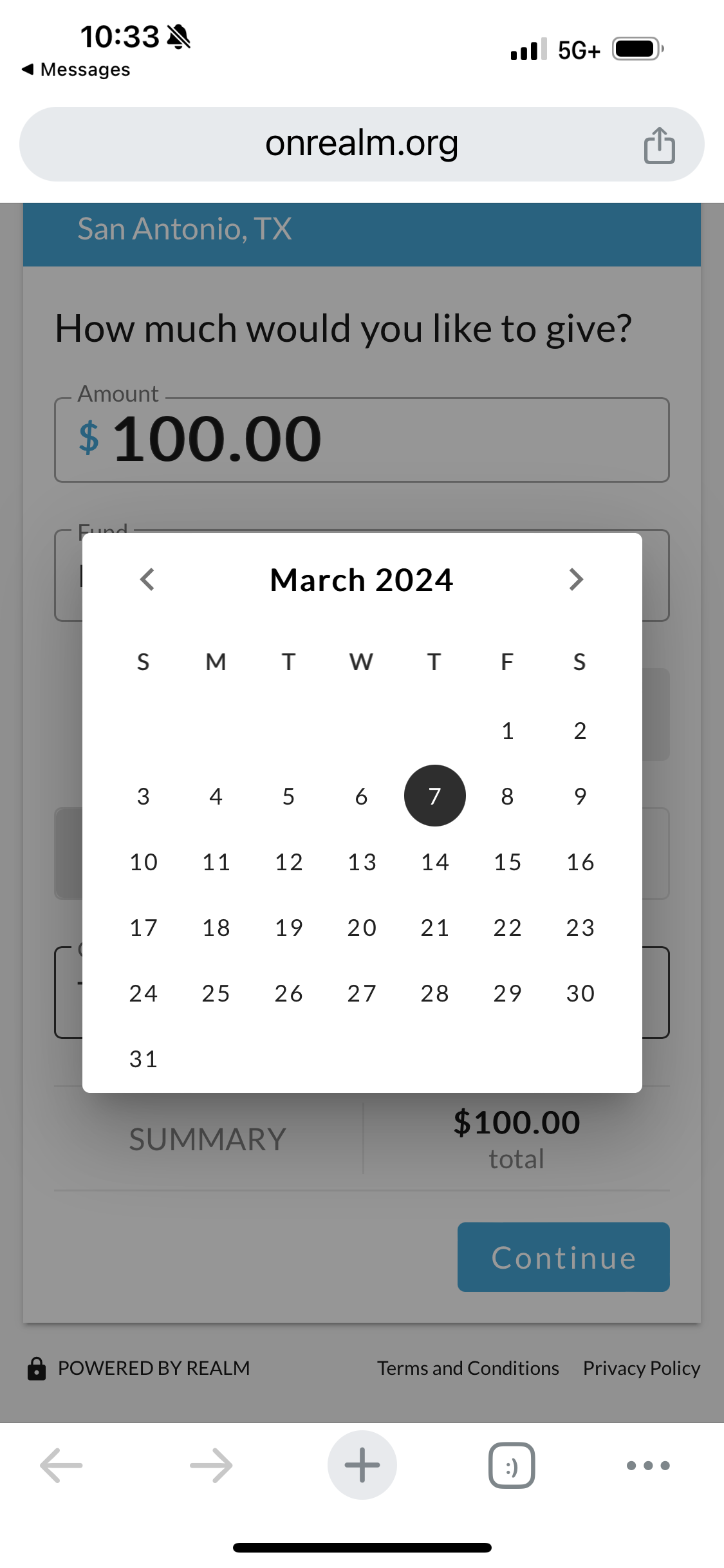Image resolution: width=724 pixels, height=1568 pixels.
Task: Go back in the browser
Action: coord(61,1466)
